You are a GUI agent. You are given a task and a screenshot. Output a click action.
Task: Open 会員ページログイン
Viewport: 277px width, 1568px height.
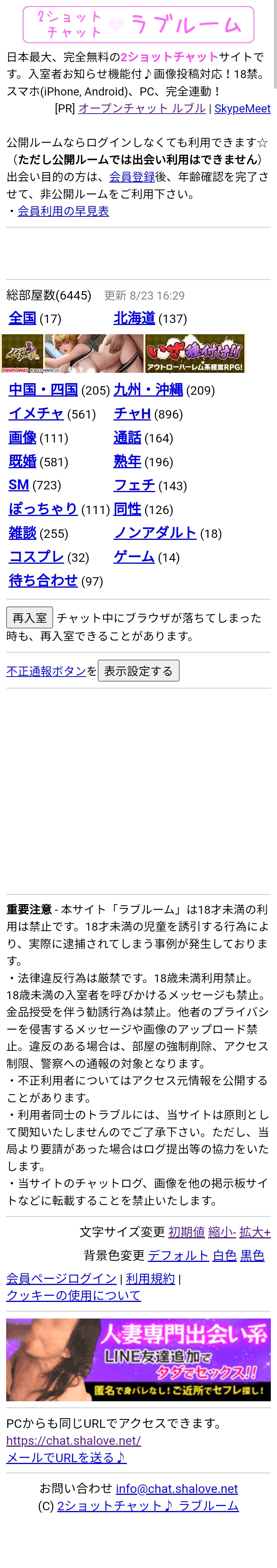(x=62, y=1278)
